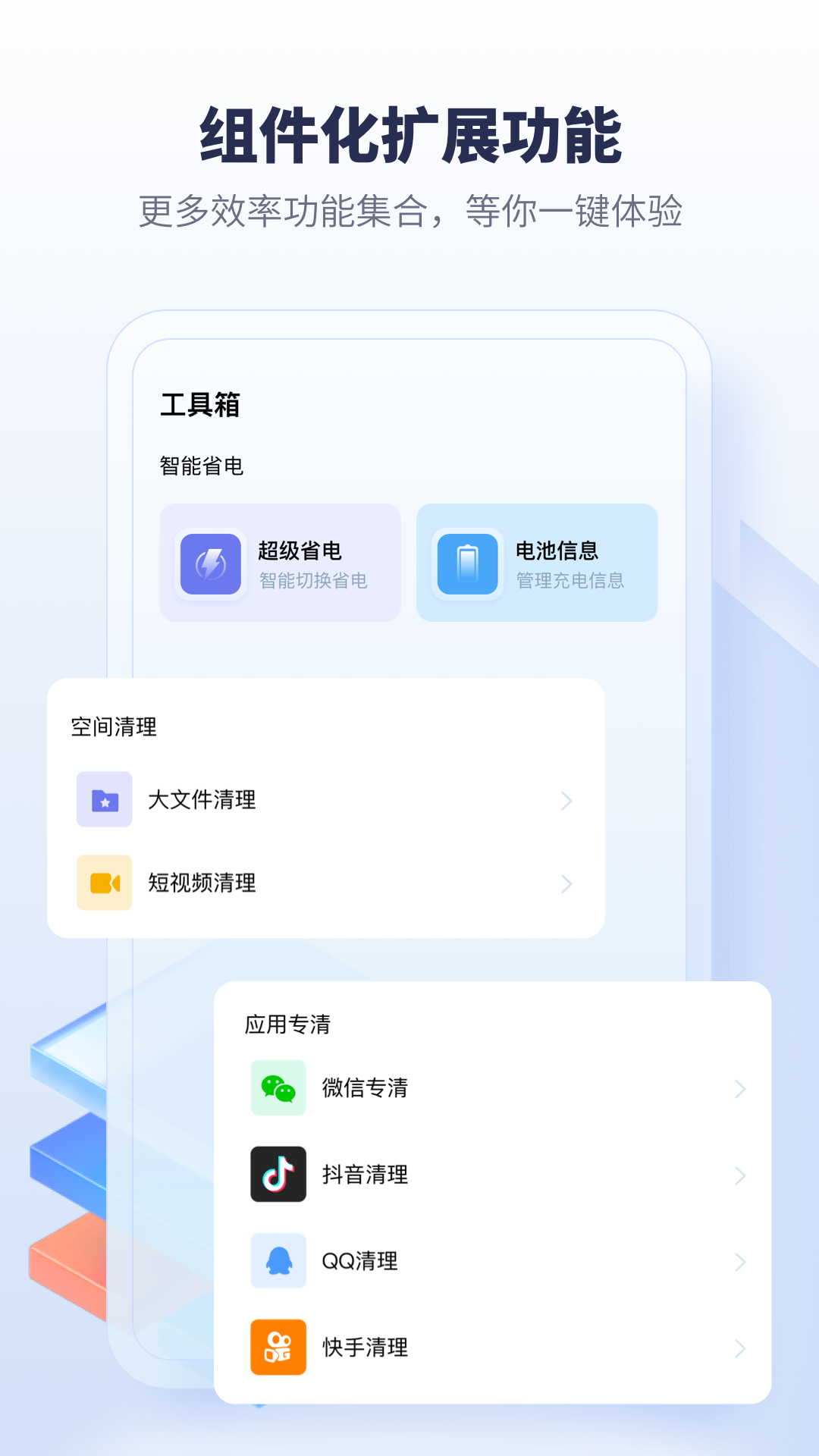
Task: Click the folder icon for 大文件清理
Action: click(x=105, y=800)
